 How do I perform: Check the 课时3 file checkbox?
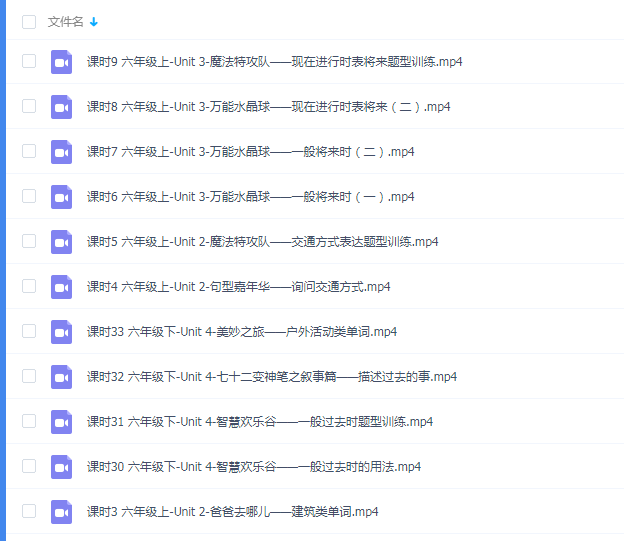point(29,512)
